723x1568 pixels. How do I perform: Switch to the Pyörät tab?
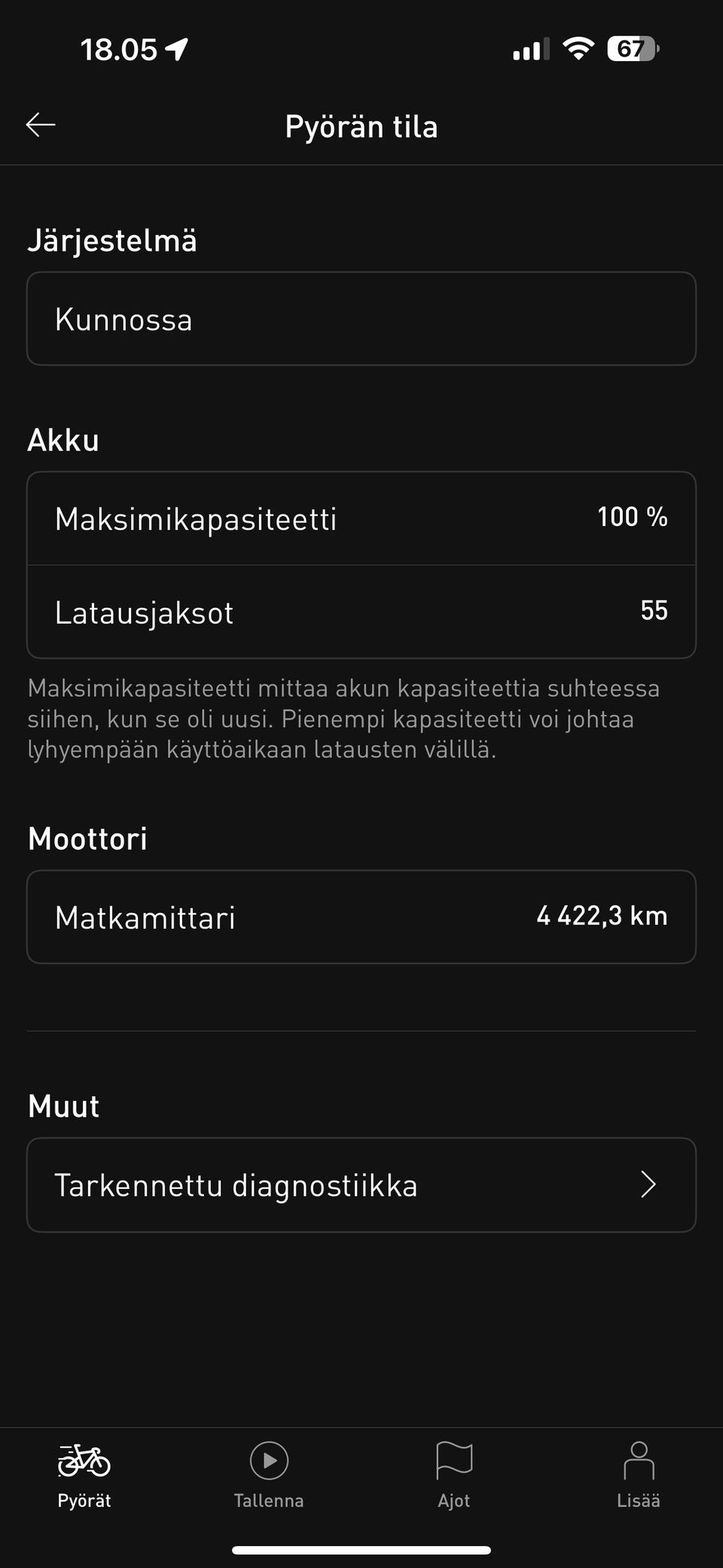point(84,1475)
